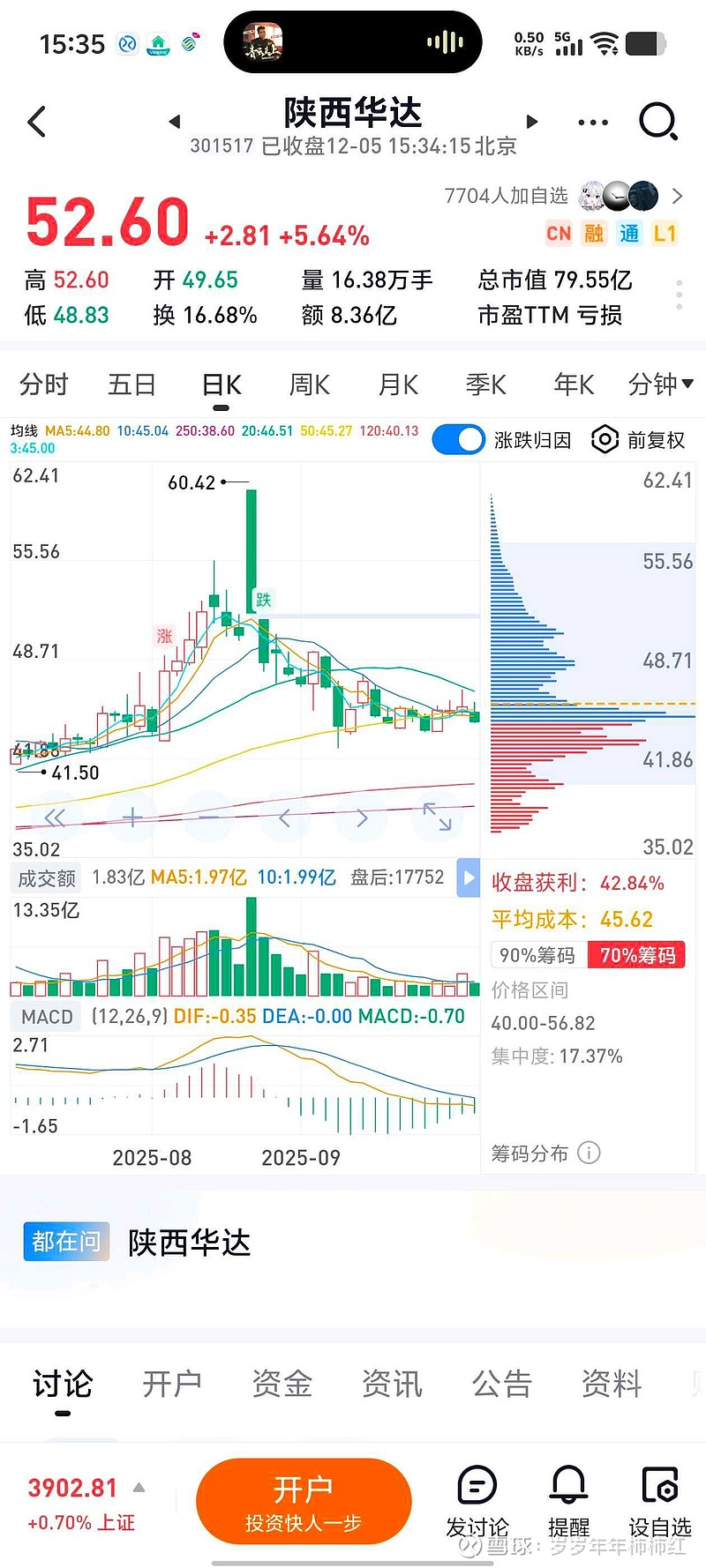The width and height of the screenshot is (706, 1568).
Task: Open 前复权 price adjustment settings
Action: (x=639, y=439)
